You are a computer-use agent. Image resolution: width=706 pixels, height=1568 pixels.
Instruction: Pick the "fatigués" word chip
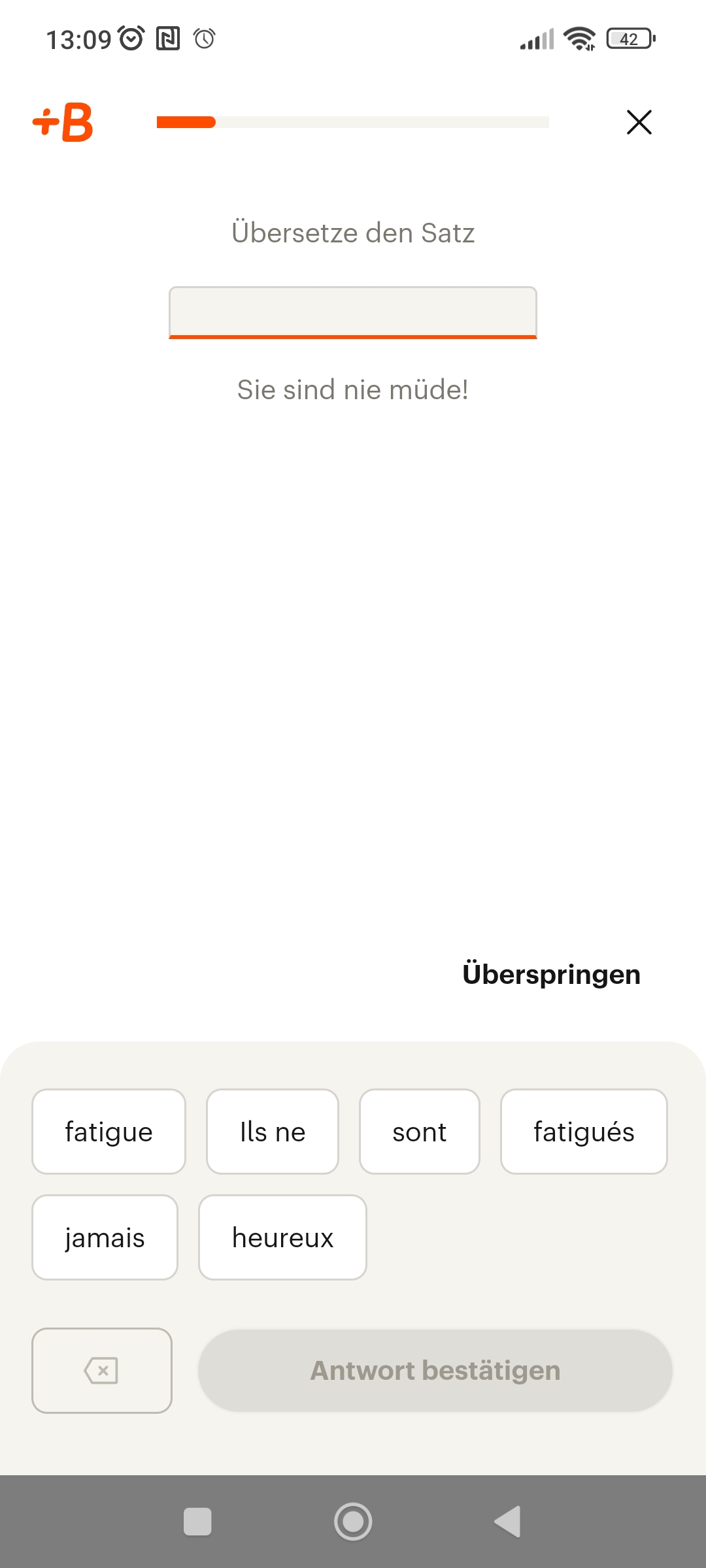coord(583,1132)
